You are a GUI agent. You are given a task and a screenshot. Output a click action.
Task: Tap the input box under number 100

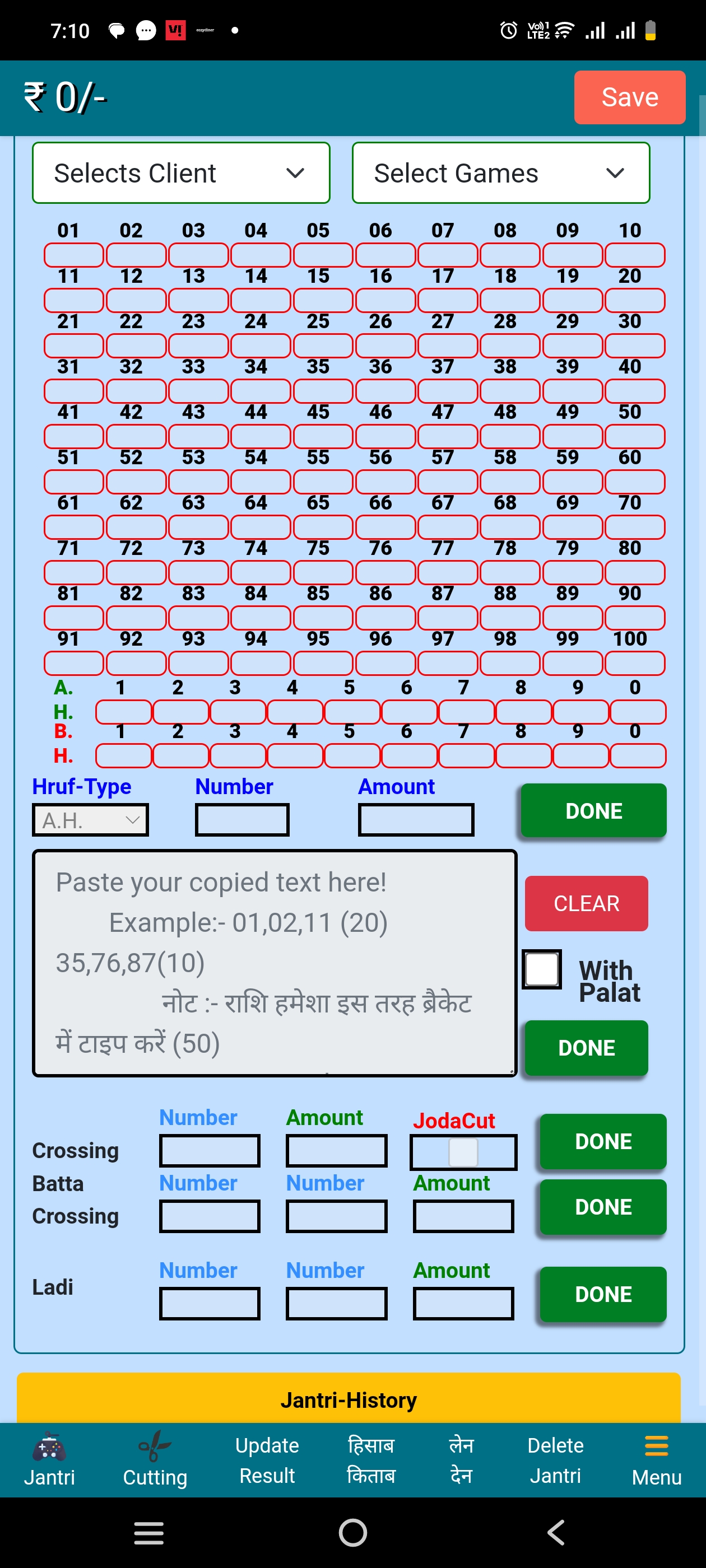pos(634,663)
